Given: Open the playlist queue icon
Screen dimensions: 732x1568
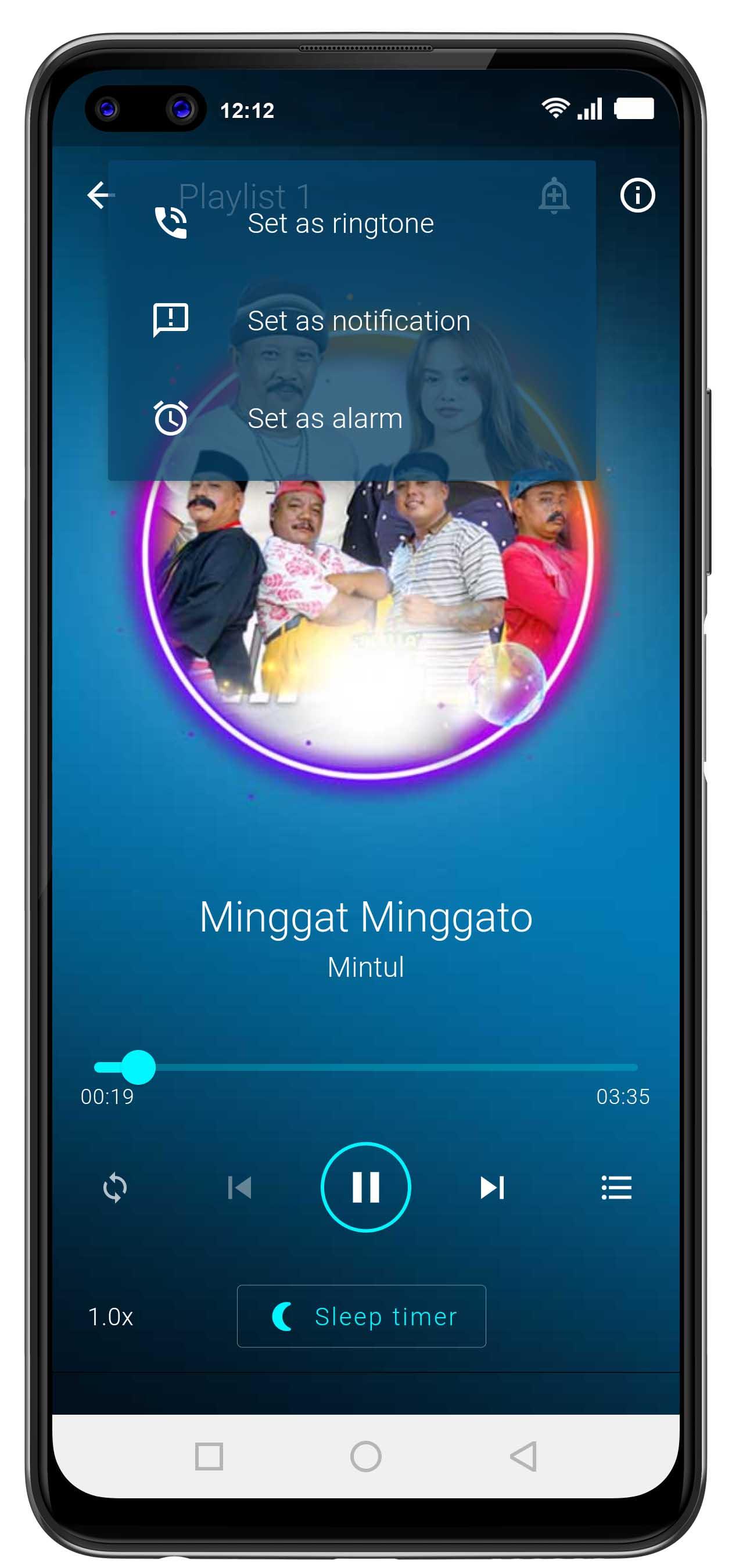Looking at the screenshot, I should (x=616, y=1188).
